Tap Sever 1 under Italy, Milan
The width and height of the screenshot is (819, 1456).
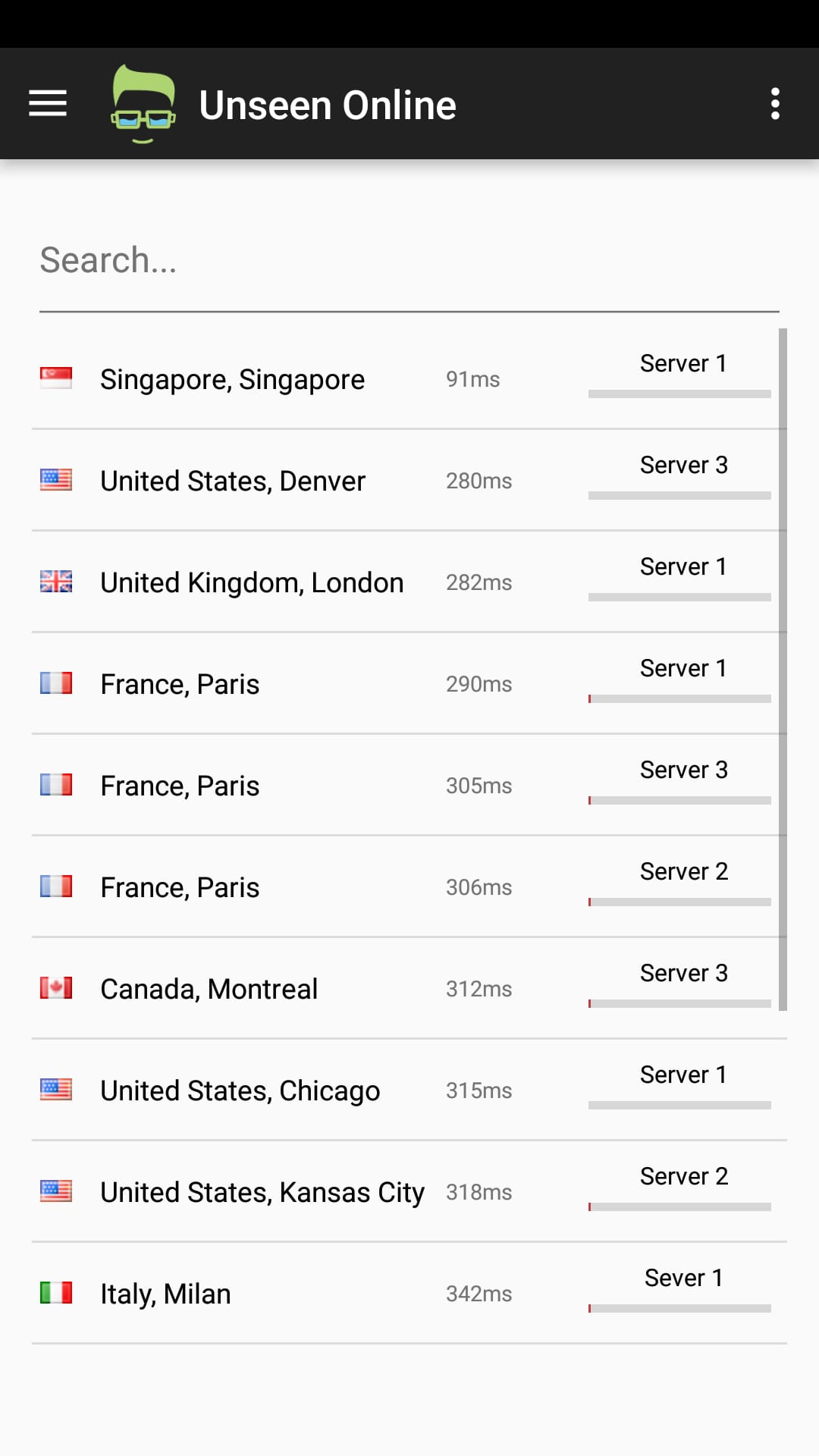(682, 1277)
